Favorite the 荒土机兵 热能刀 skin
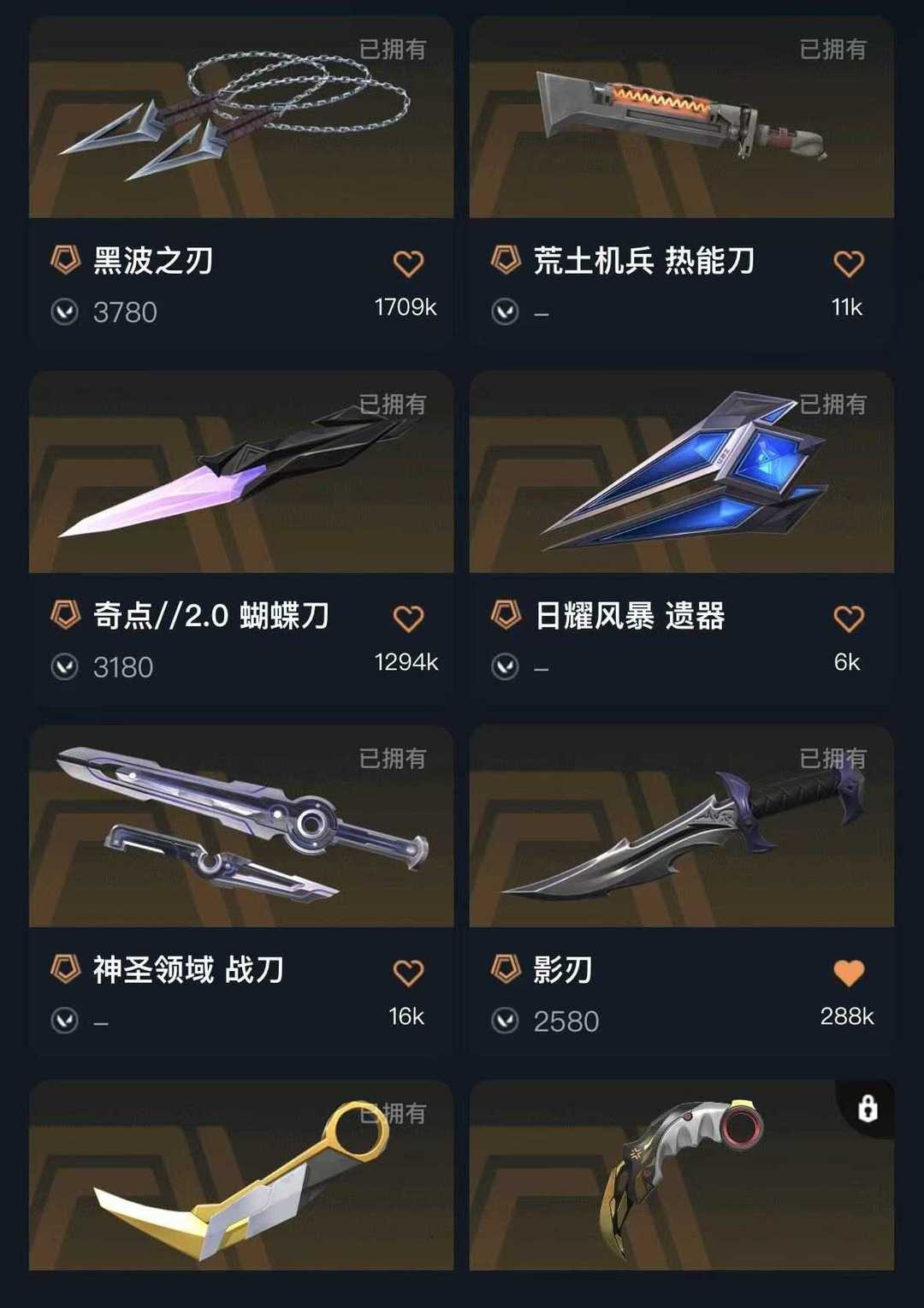 click(x=848, y=263)
